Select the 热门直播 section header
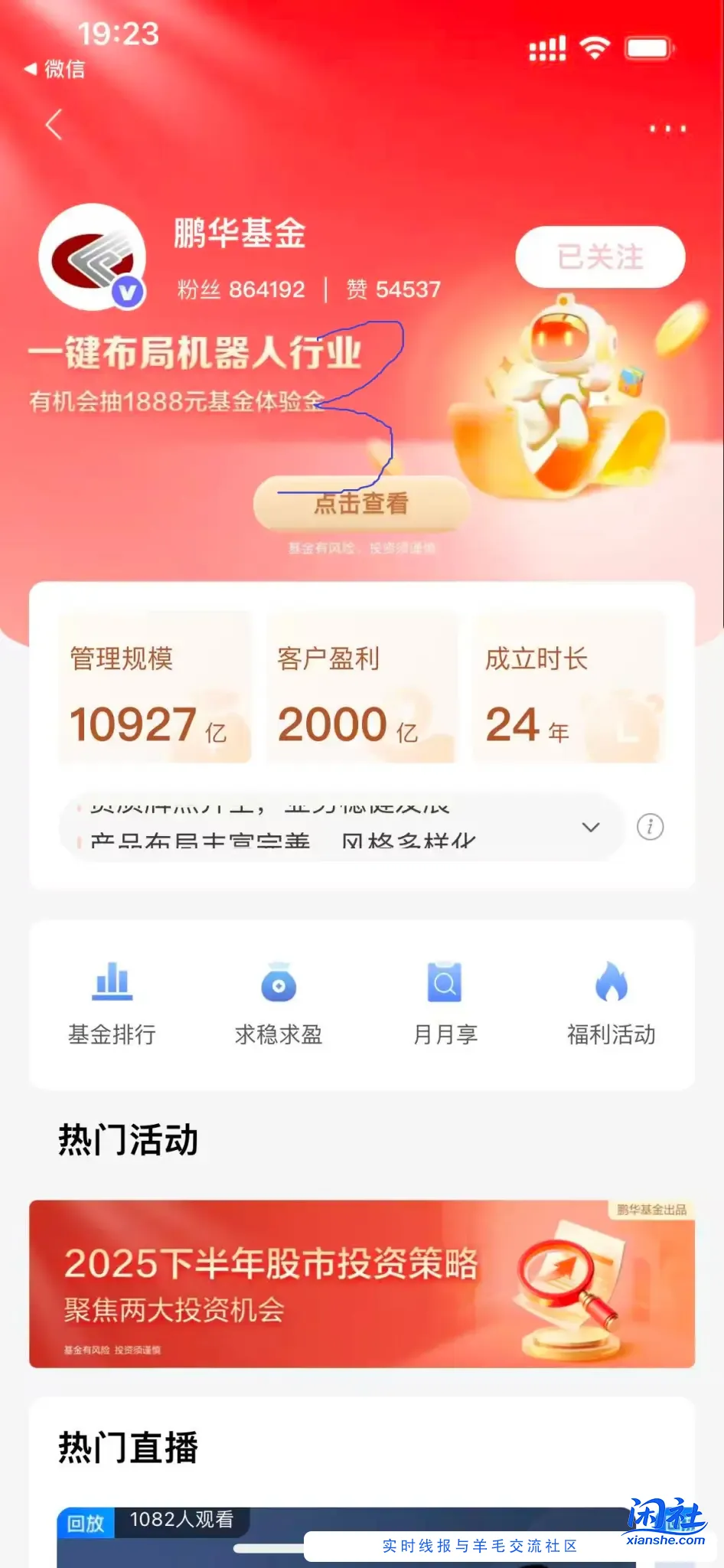 tap(127, 1448)
